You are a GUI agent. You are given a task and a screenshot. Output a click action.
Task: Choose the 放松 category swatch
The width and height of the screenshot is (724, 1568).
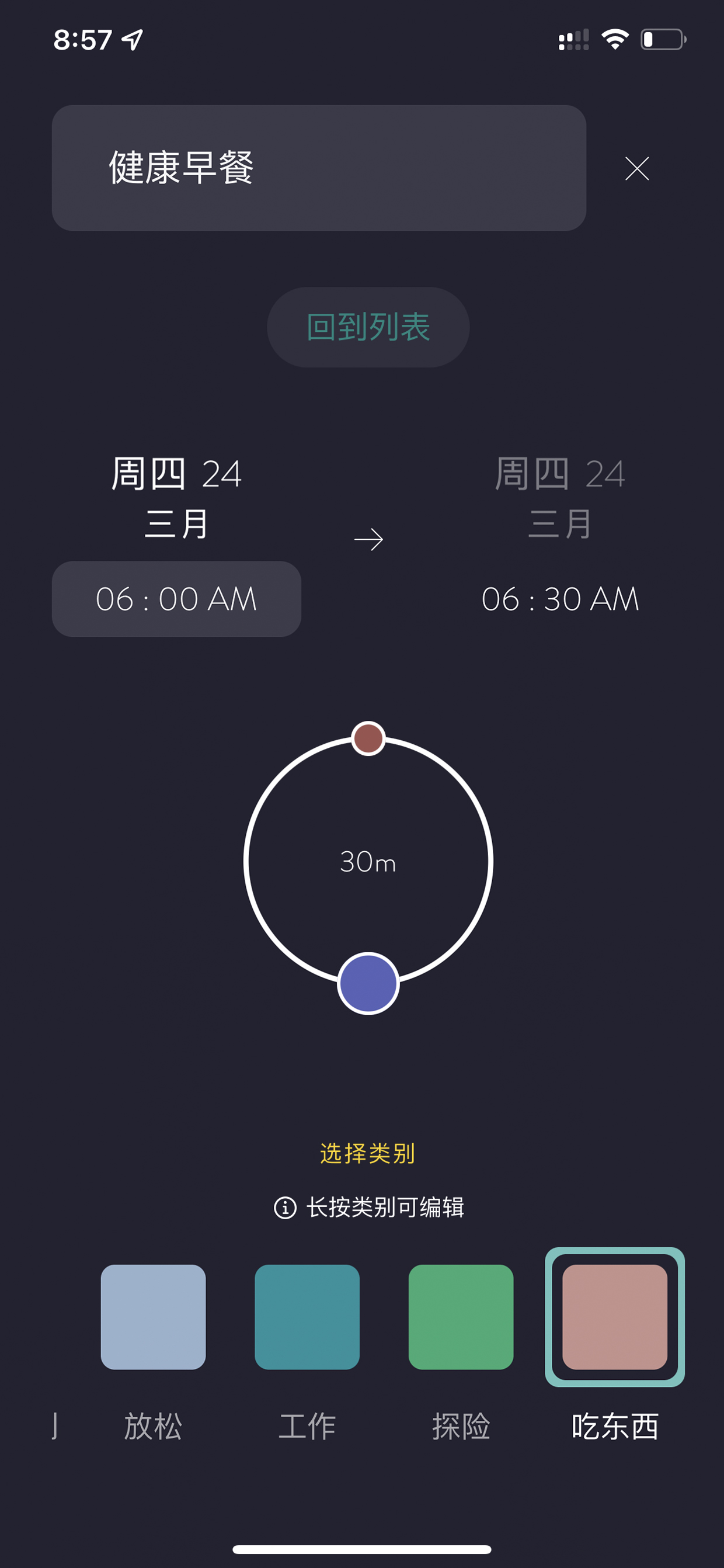(154, 1317)
